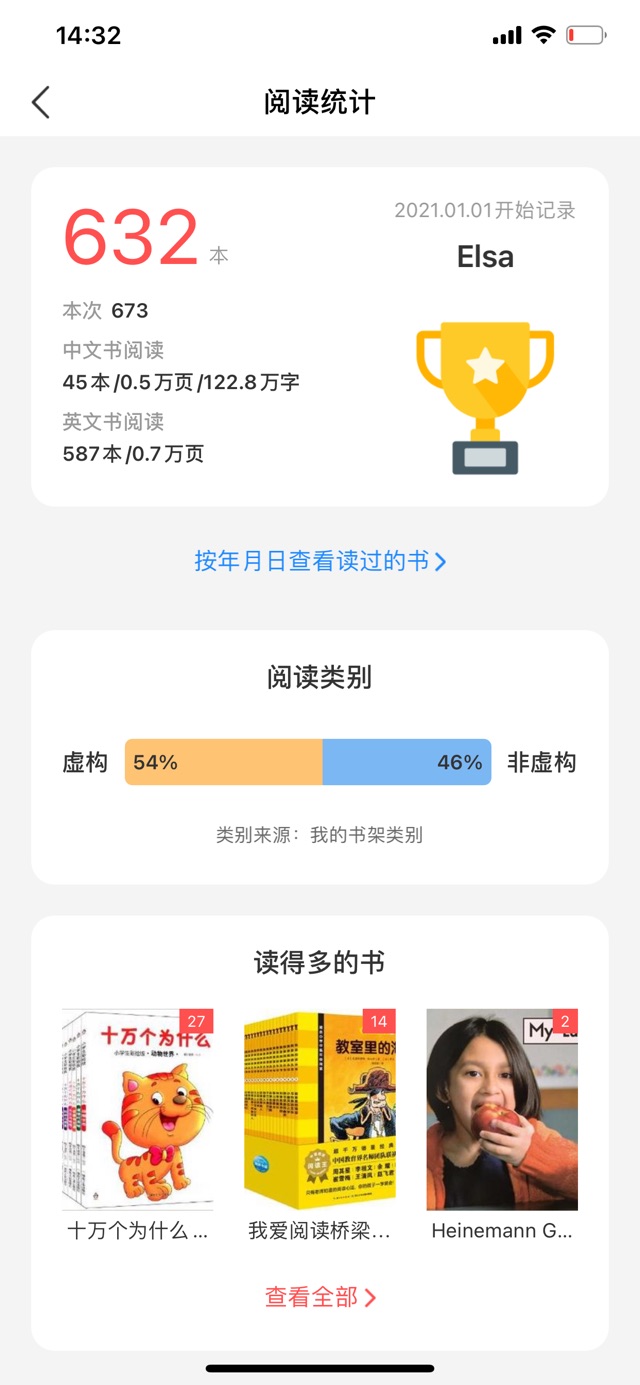The height and width of the screenshot is (1385, 640).
Task: Open the Heinemann book cover
Action: tap(502, 1109)
